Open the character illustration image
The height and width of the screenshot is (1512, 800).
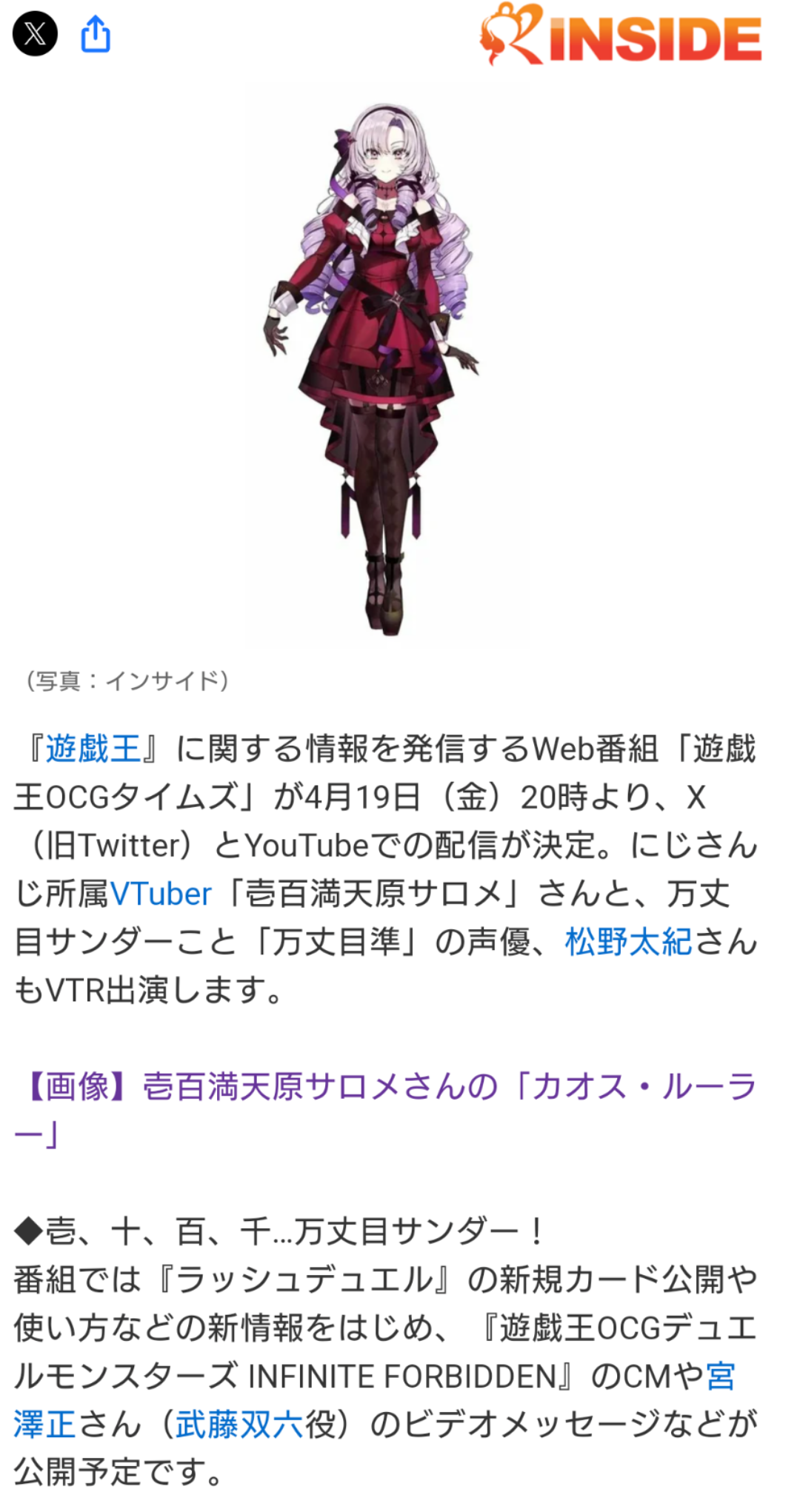[386, 367]
